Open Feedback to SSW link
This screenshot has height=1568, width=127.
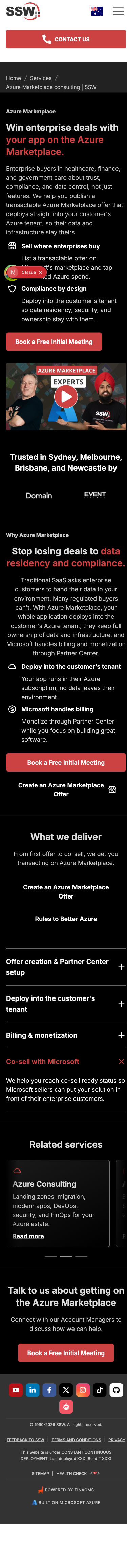point(26,1440)
